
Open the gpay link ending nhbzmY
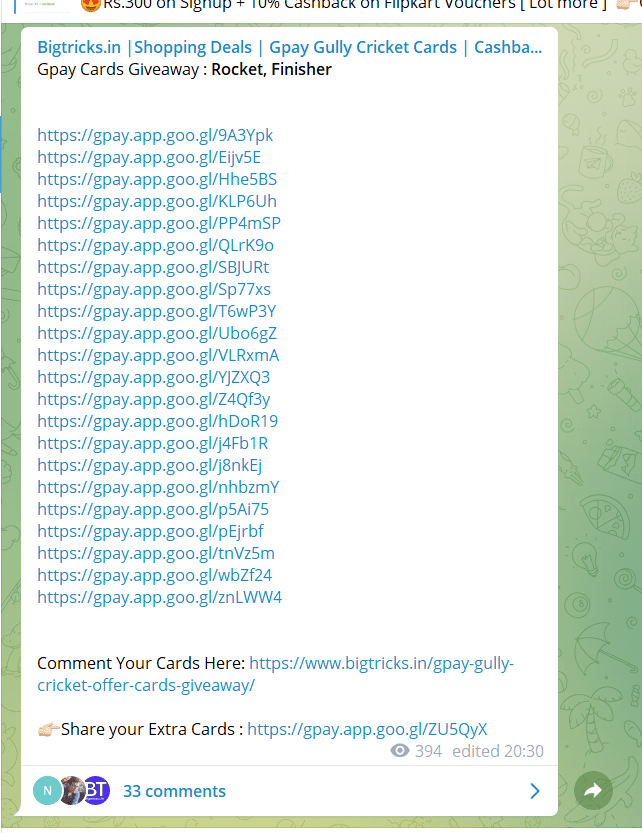[158, 487]
